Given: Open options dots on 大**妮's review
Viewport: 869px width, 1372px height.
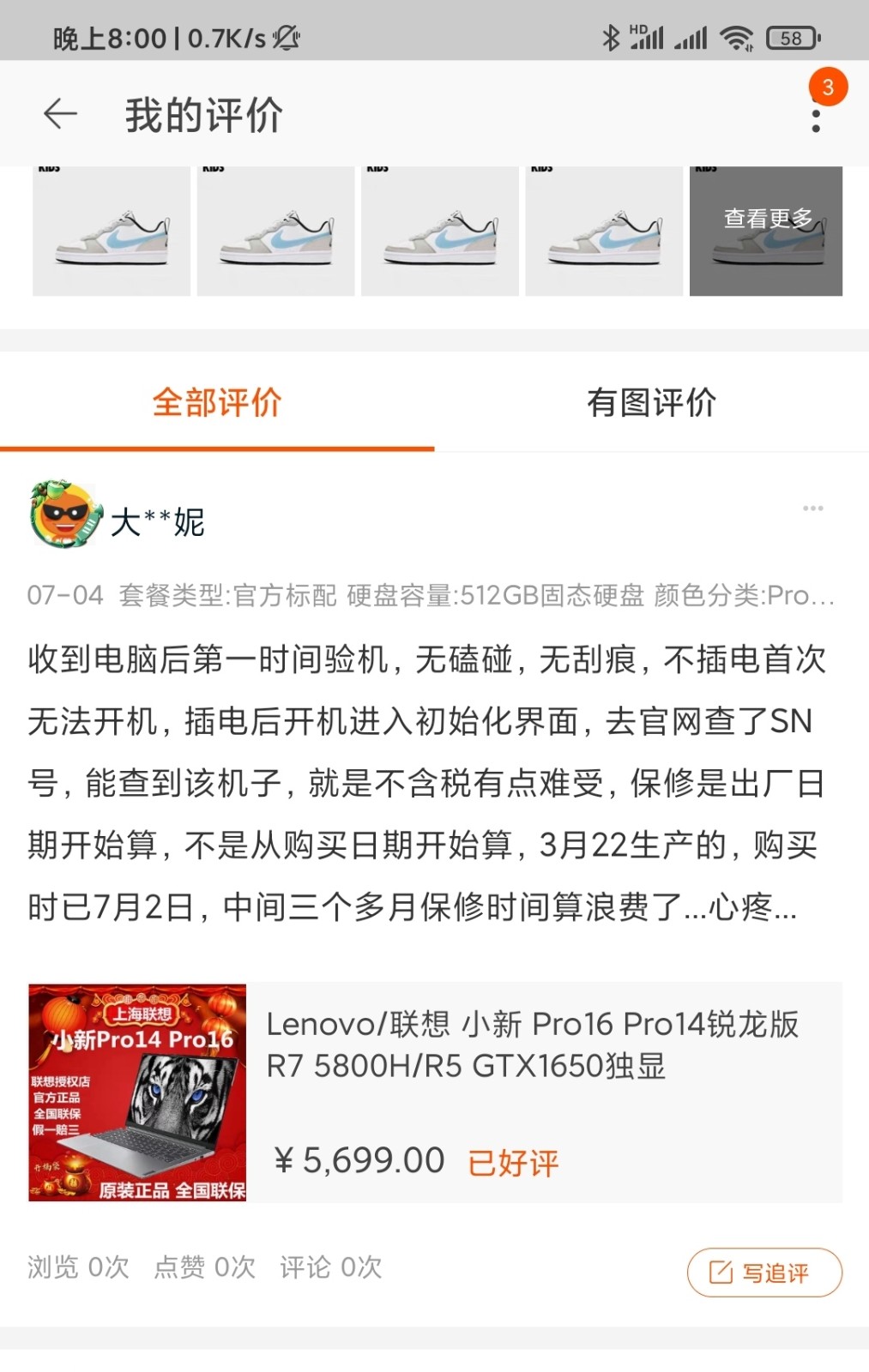Looking at the screenshot, I should [812, 509].
